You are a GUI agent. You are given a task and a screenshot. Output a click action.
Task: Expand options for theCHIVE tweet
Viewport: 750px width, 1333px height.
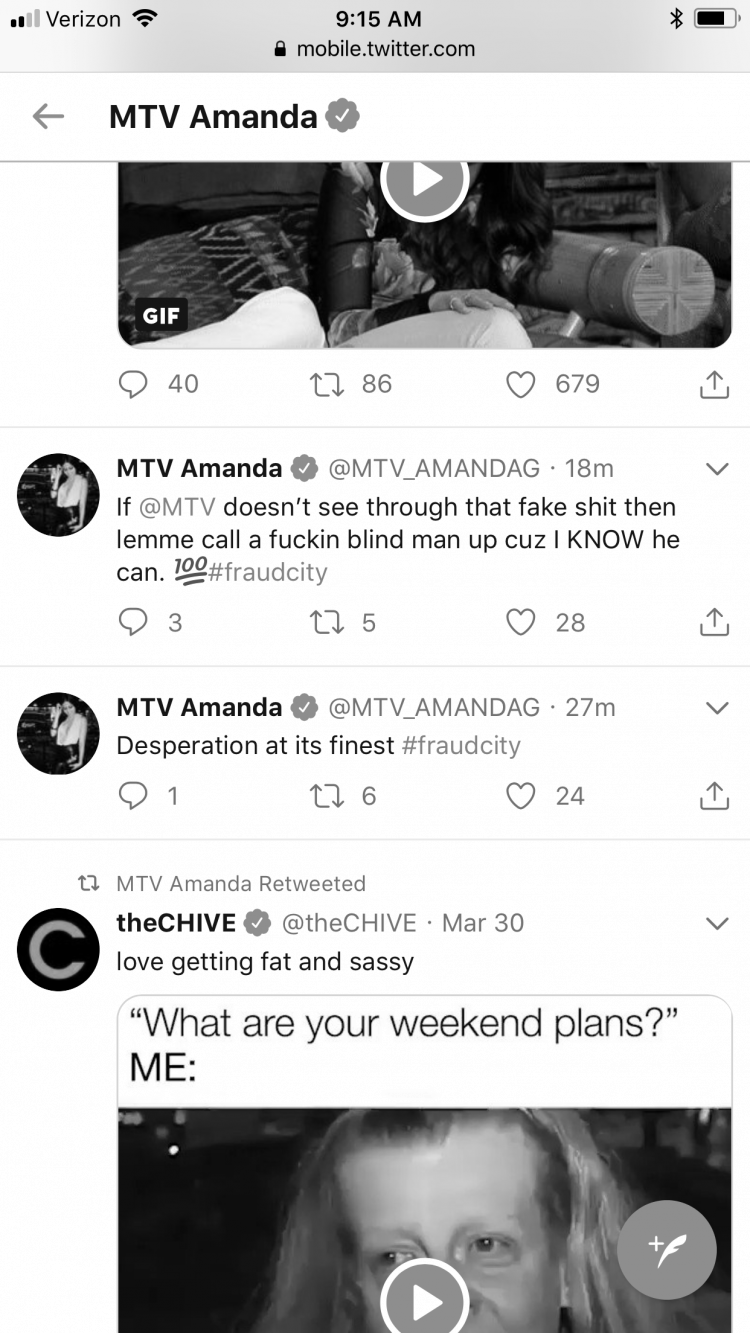717,923
